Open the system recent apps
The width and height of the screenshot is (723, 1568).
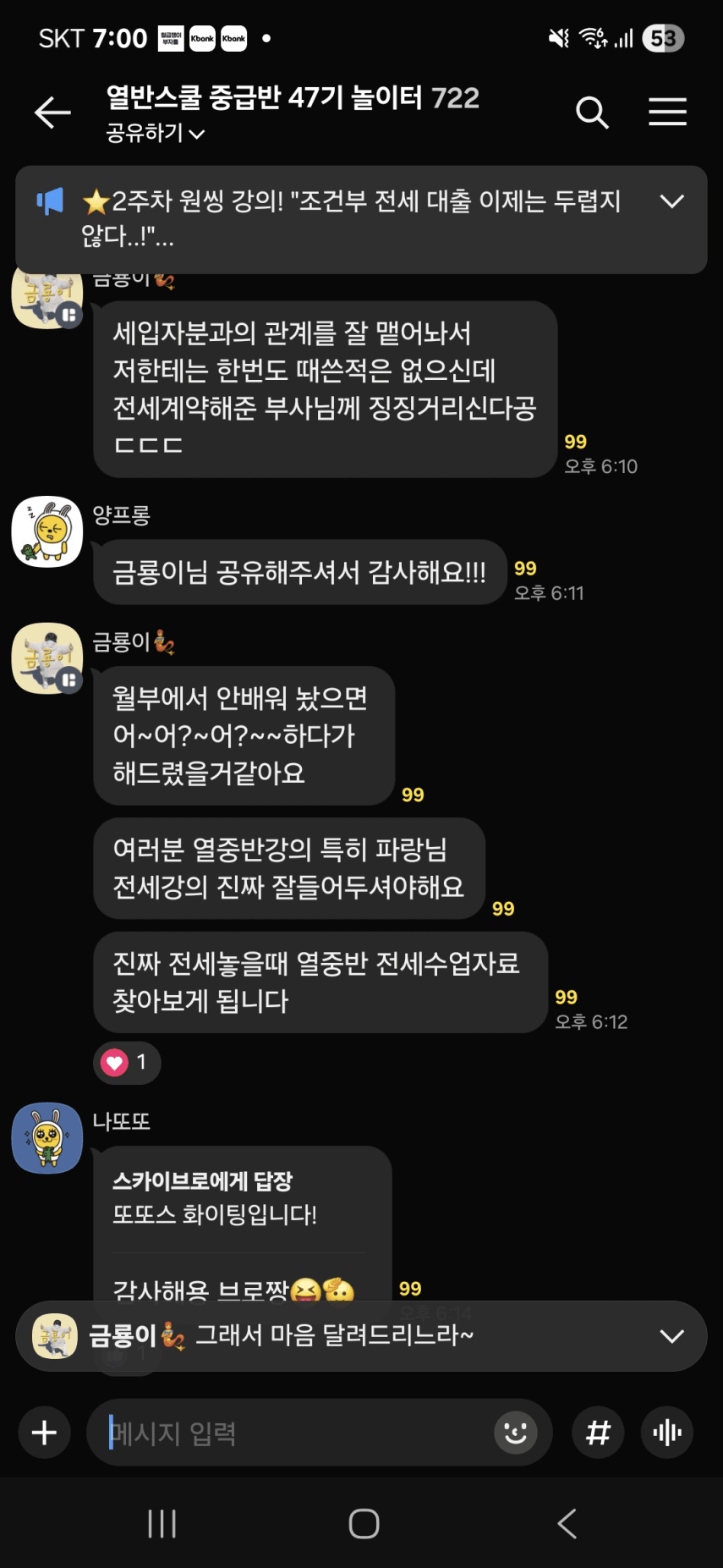point(162,1524)
